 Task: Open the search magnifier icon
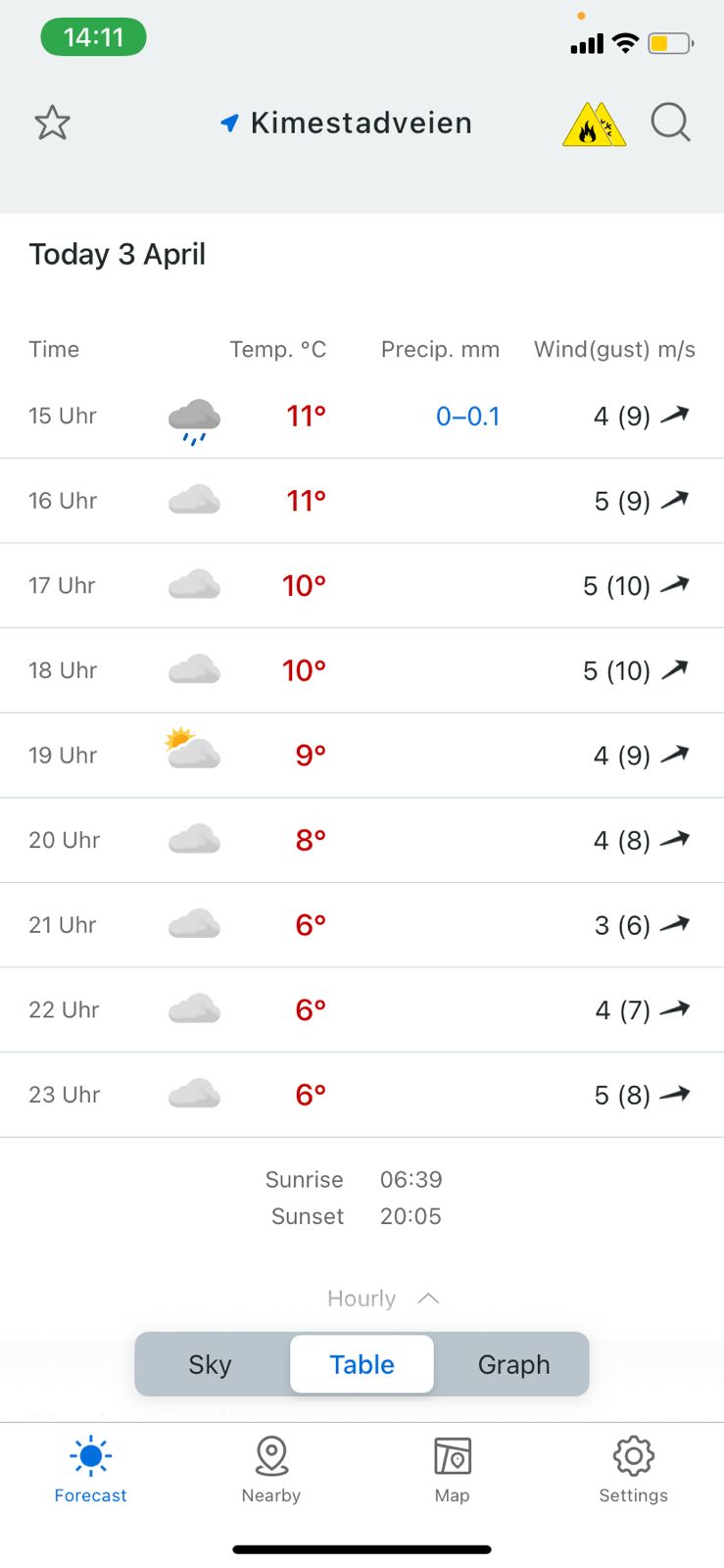tap(671, 123)
